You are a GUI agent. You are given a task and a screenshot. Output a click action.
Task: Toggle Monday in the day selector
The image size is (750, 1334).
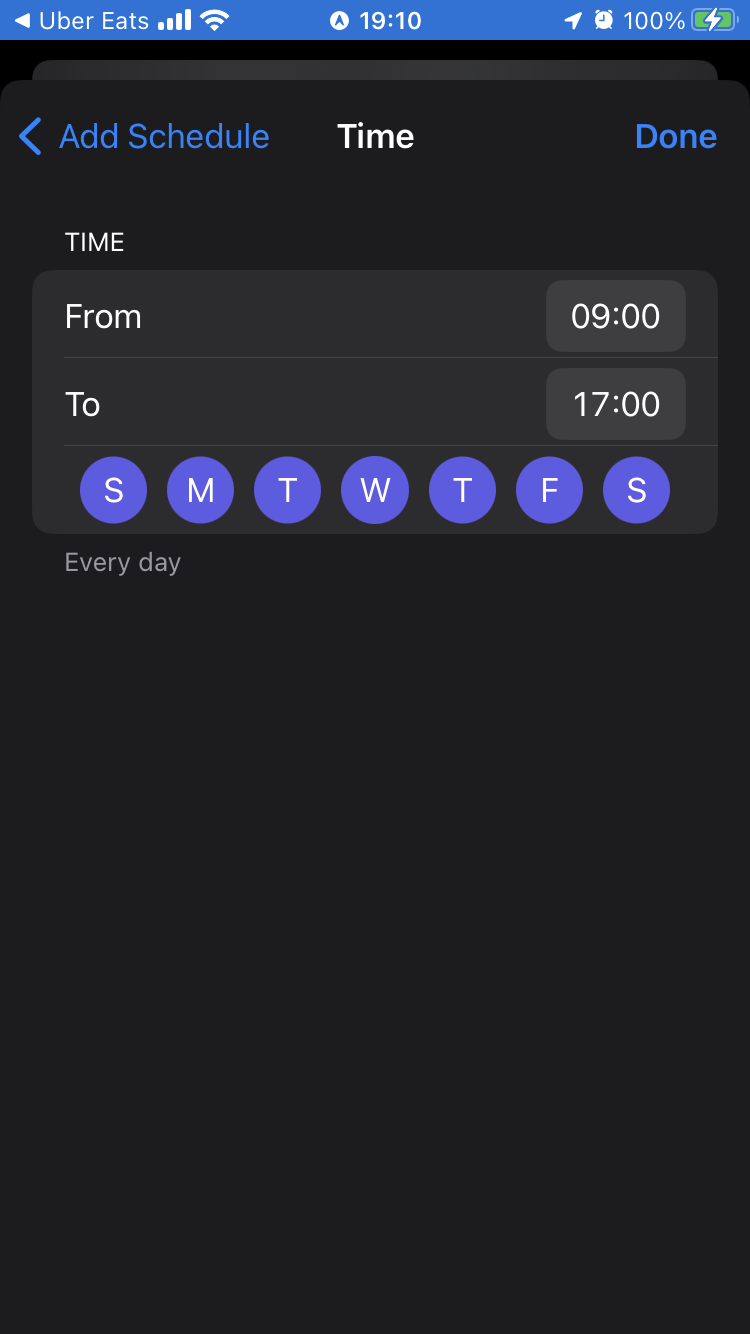200,490
